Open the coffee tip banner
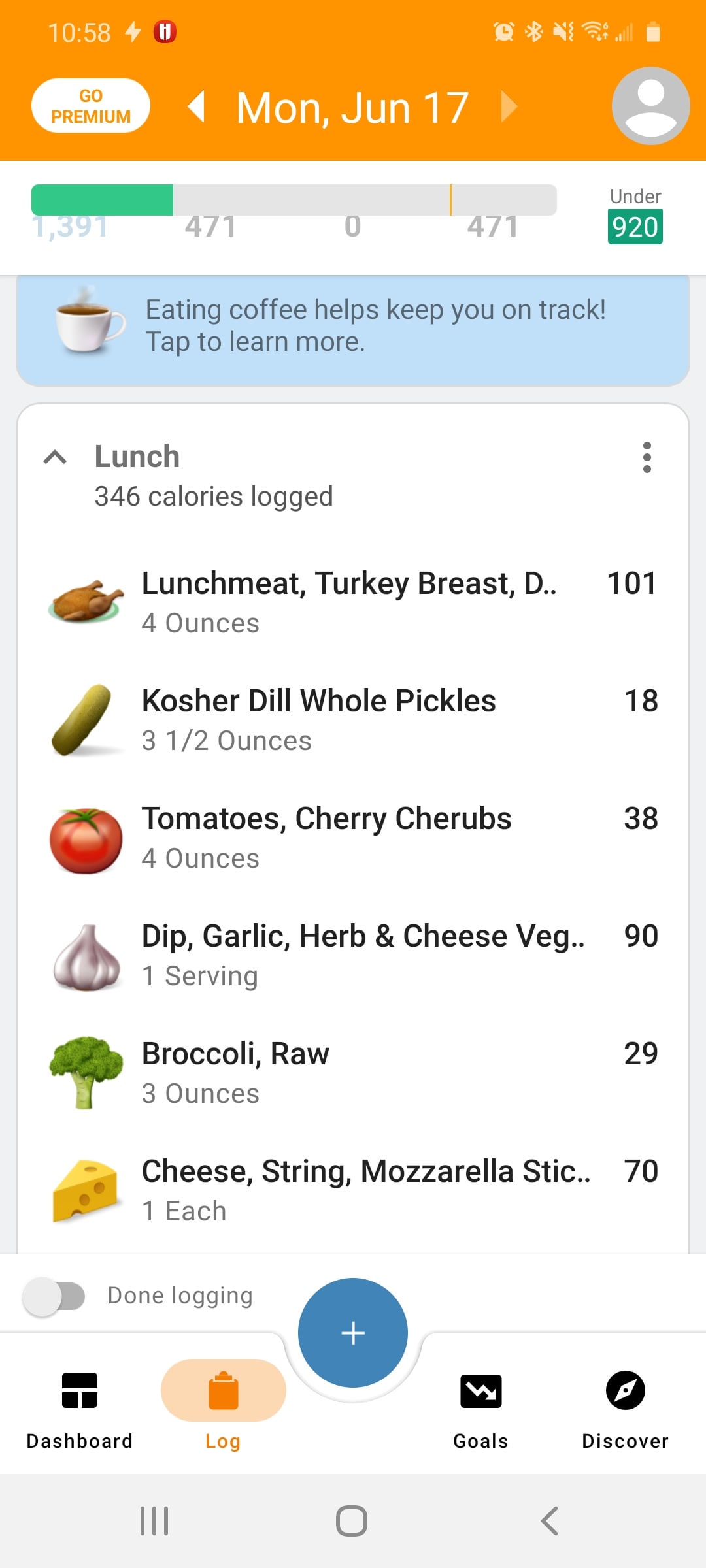The height and width of the screenshot is (1568, 706). pos(353,329)
